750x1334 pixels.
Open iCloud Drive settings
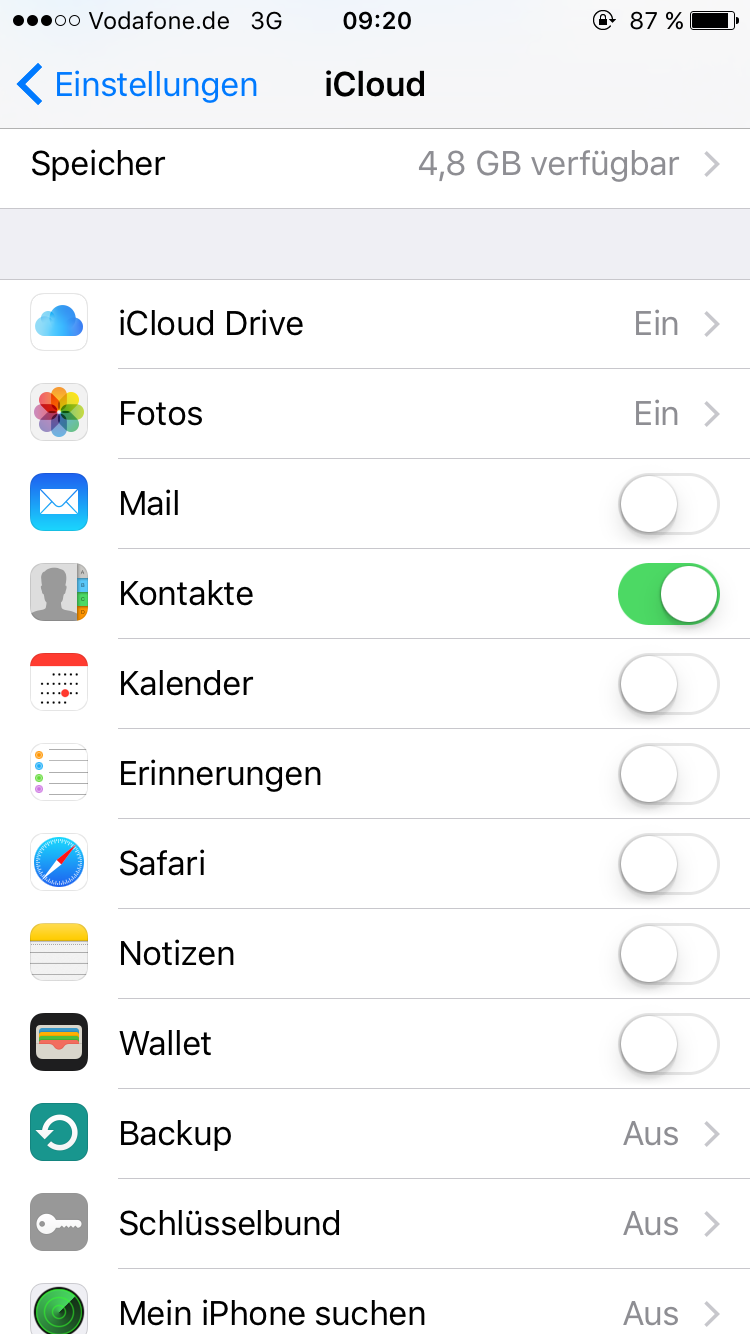375,324
